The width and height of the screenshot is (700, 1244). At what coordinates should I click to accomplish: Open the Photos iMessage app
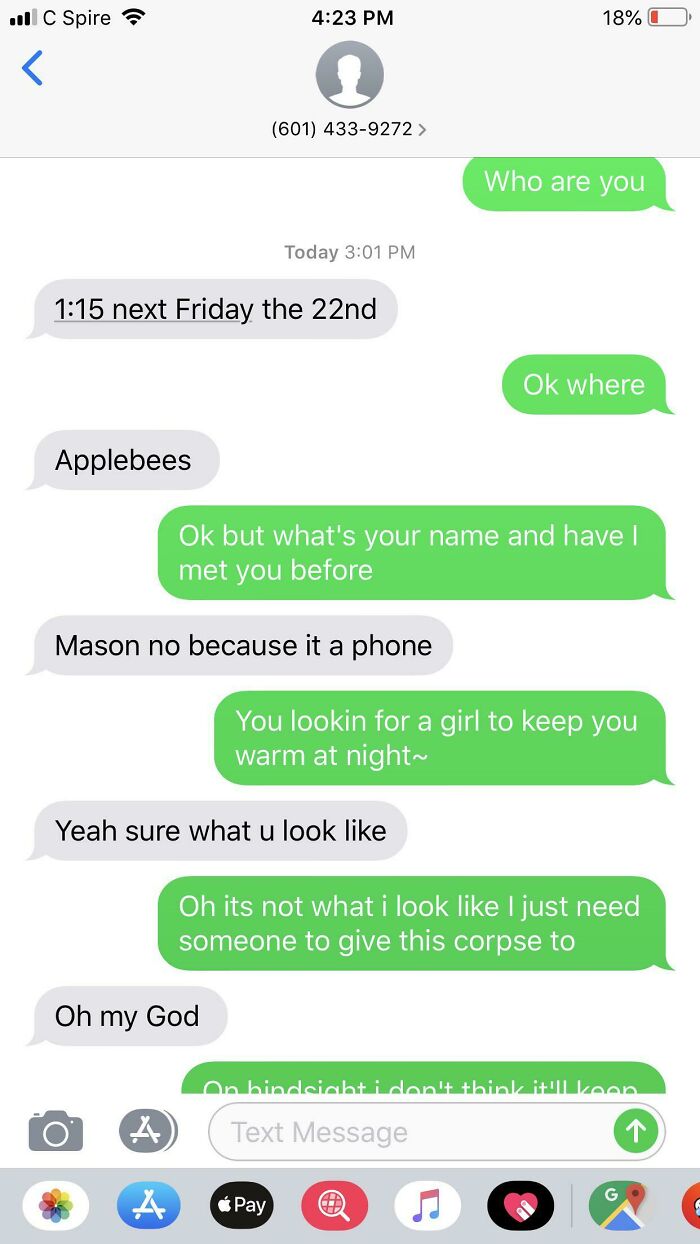(x=56, y=1205)
